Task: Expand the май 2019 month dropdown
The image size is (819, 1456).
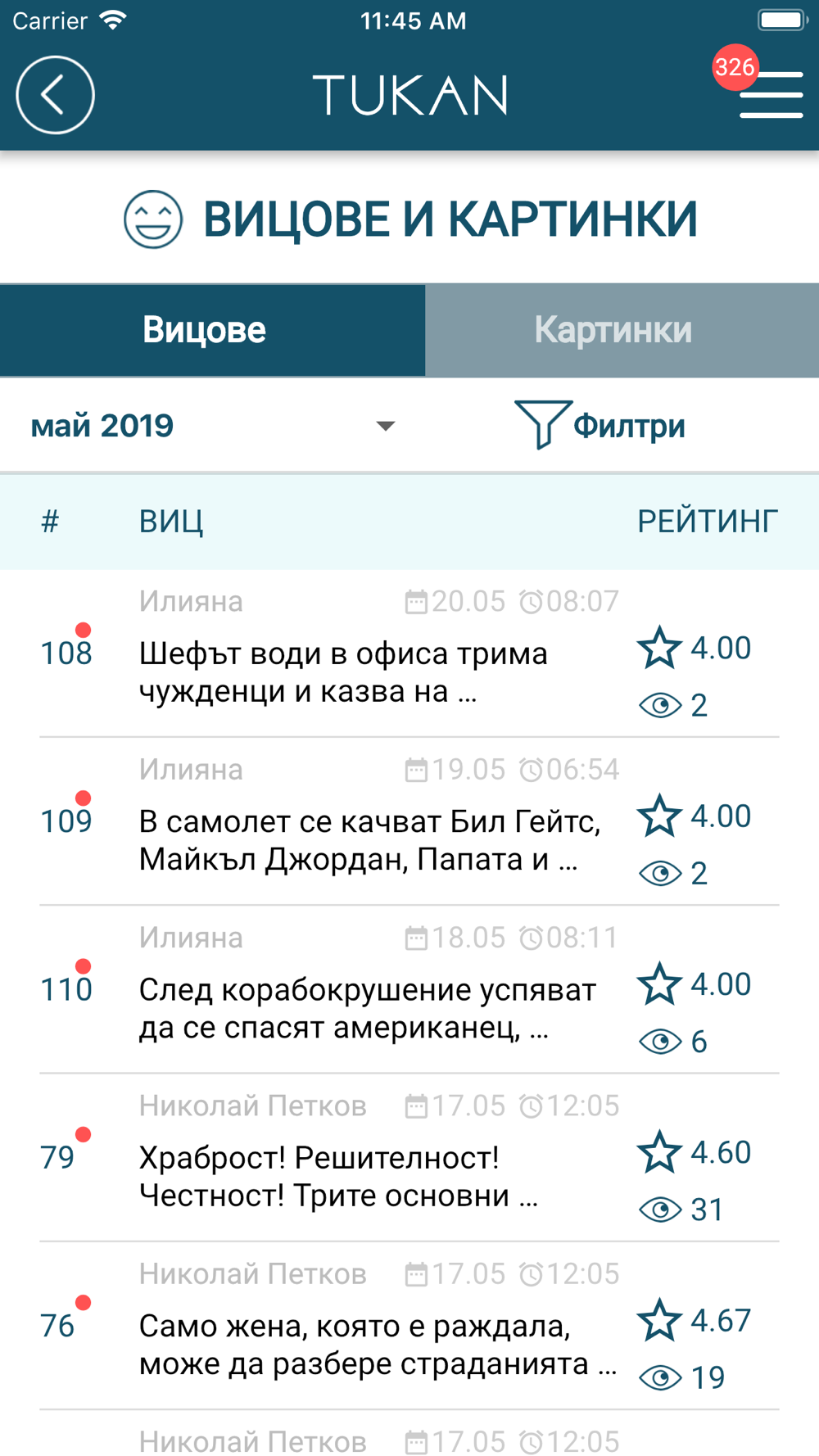Action: pos(213,426)
